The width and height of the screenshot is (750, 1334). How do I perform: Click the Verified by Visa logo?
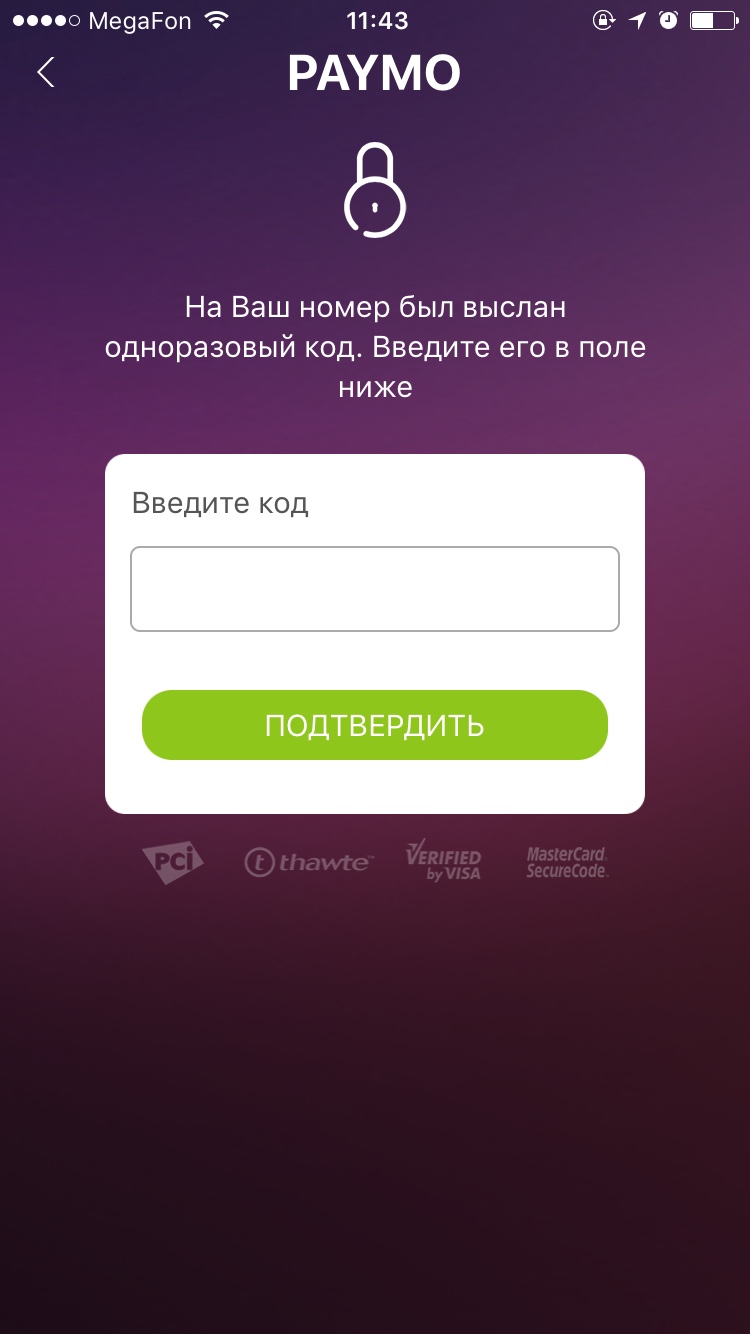(x=443, y=860)
